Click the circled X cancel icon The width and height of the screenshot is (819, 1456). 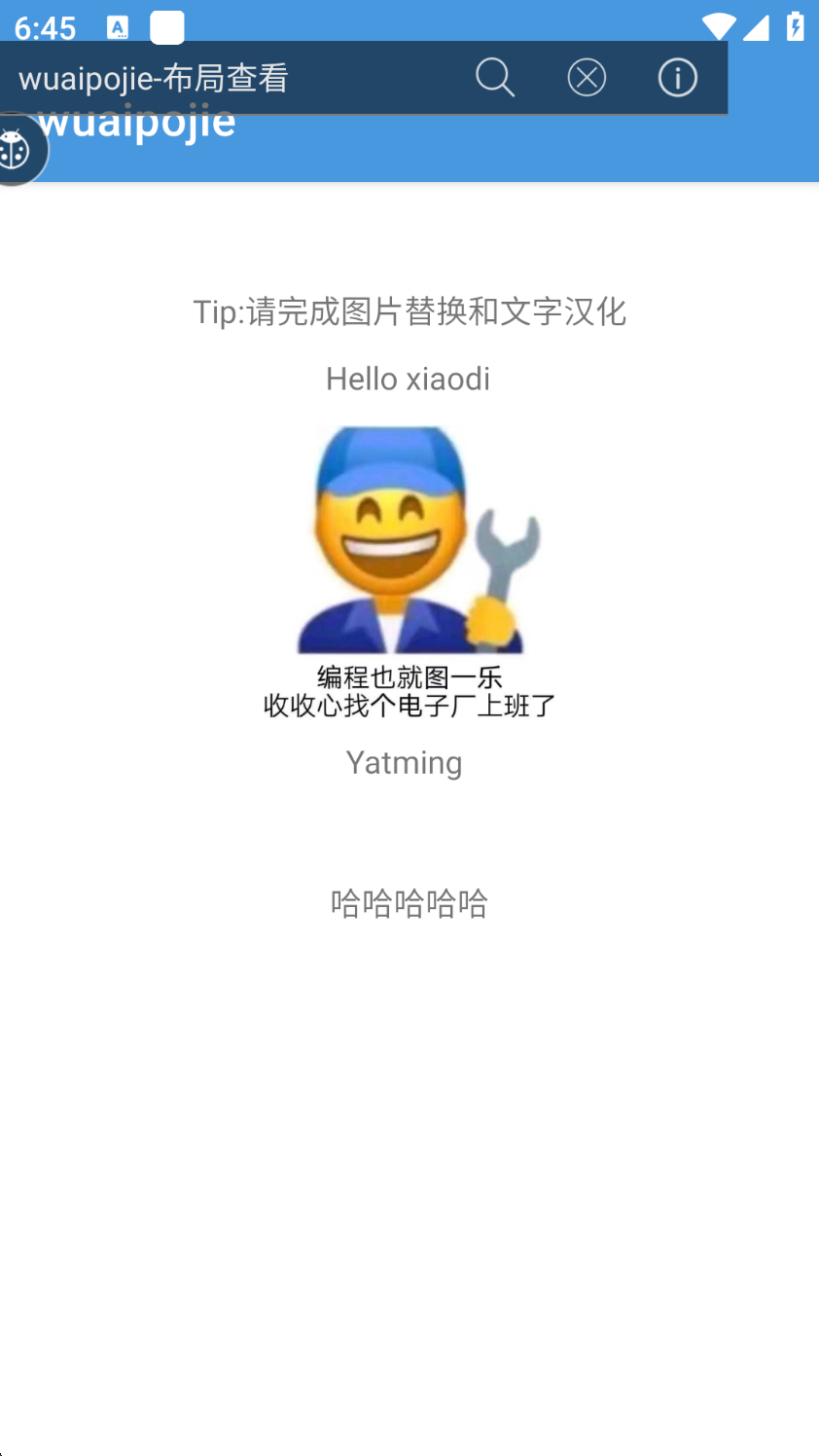586,77
